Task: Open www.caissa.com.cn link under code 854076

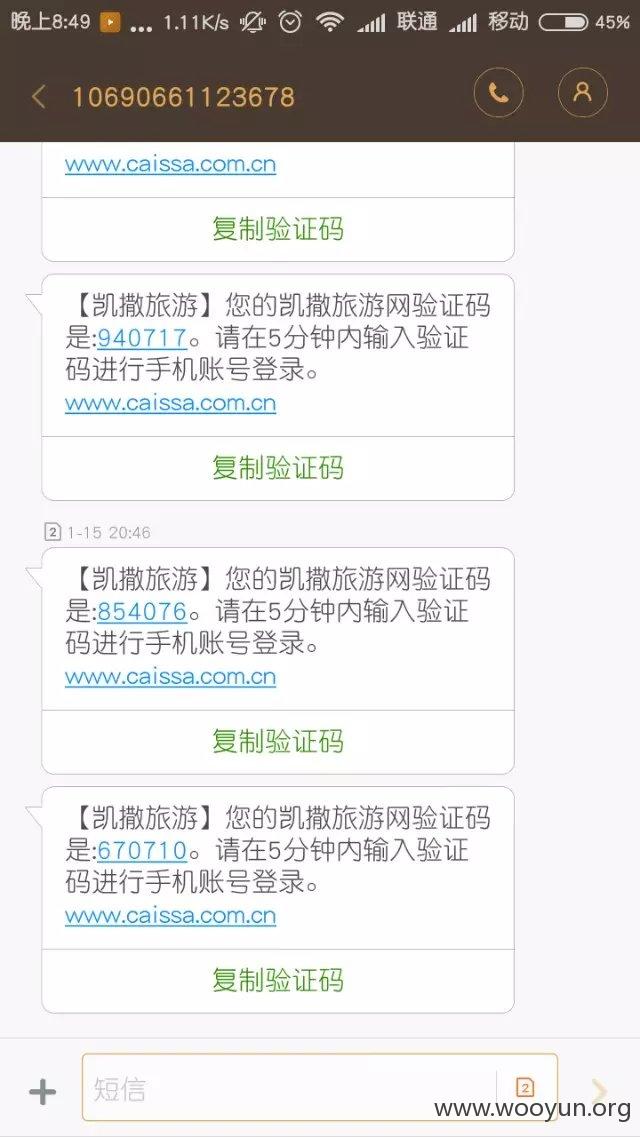Action: (x=170, y=677)
